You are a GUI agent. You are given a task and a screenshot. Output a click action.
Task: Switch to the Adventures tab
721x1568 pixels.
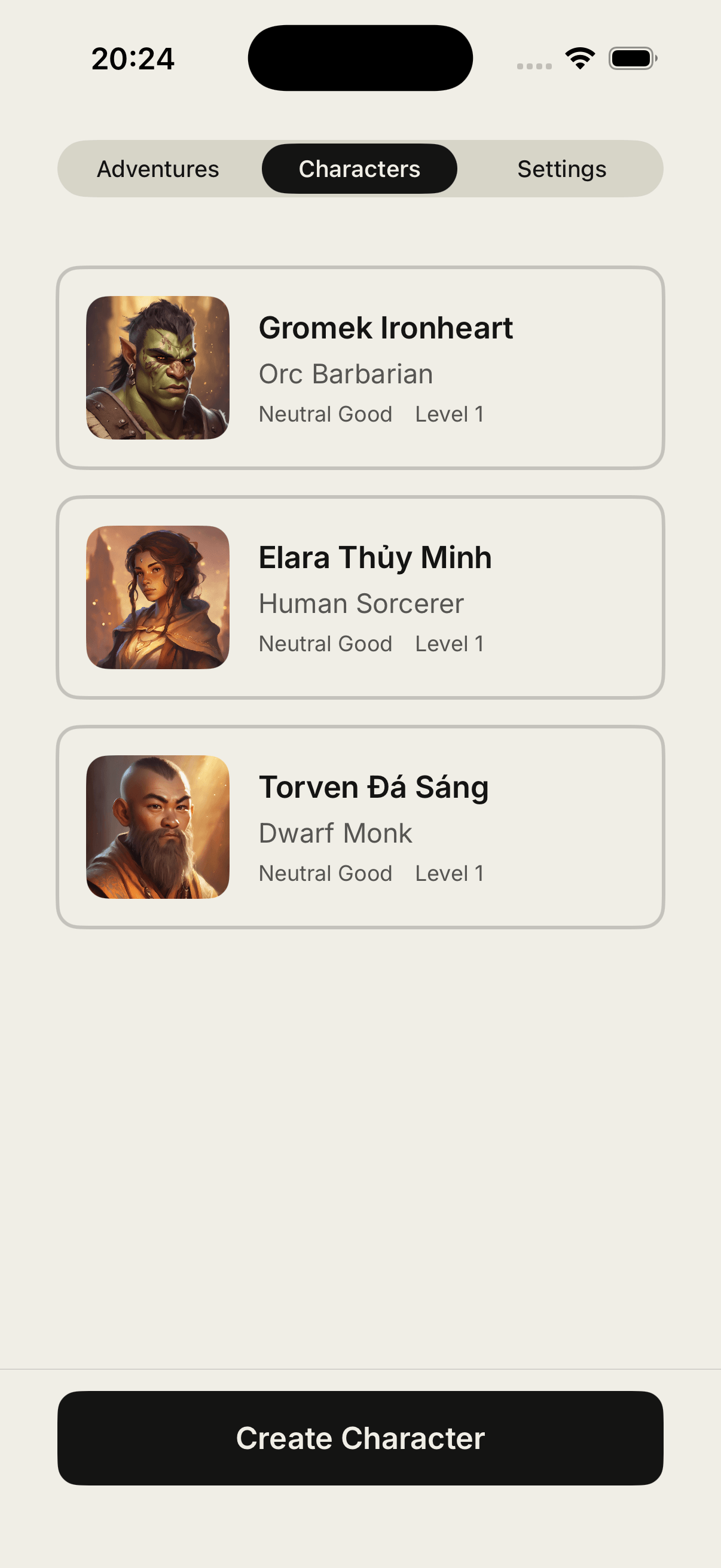158,169
